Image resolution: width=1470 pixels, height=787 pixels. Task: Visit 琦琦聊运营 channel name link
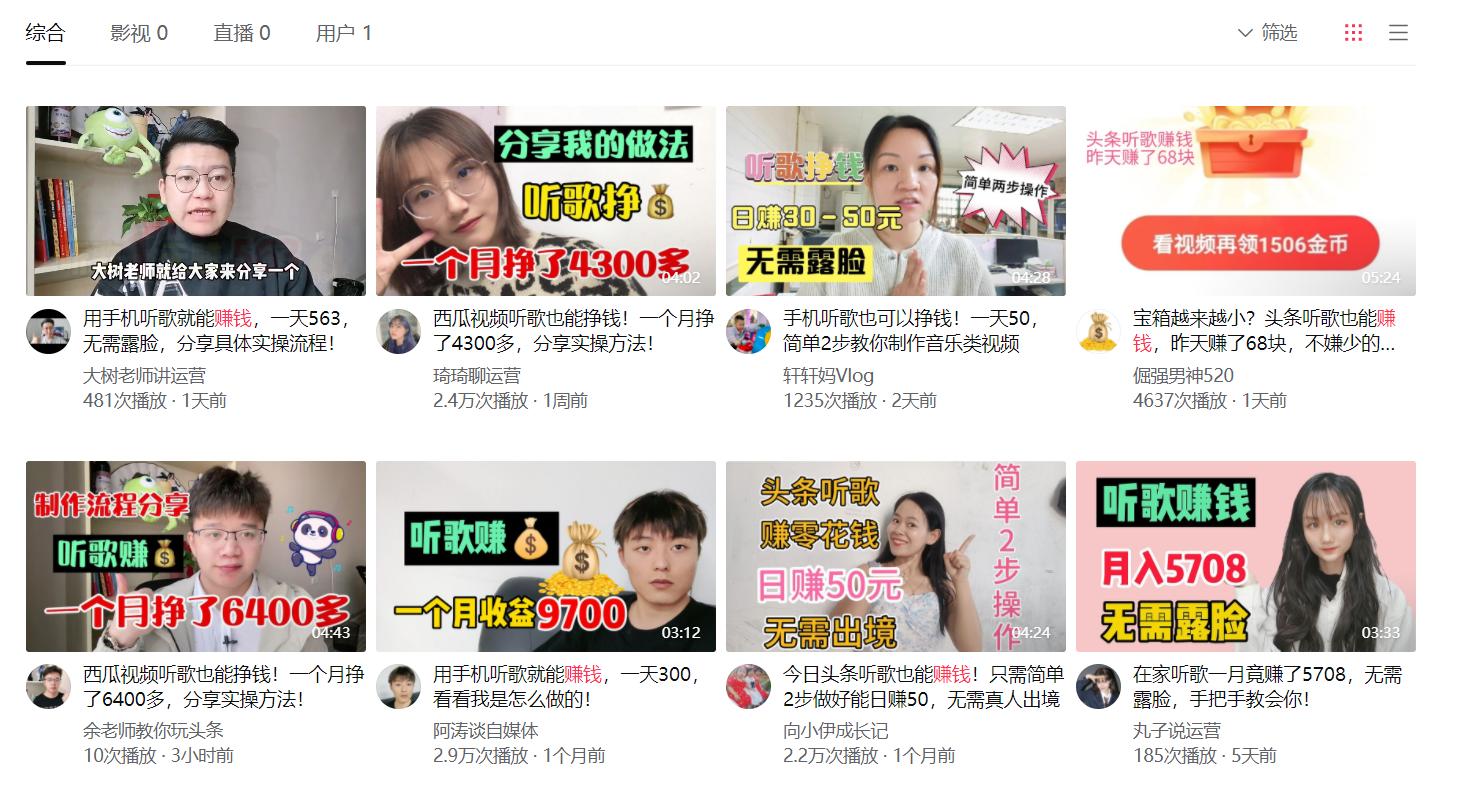tap(477, 376)
